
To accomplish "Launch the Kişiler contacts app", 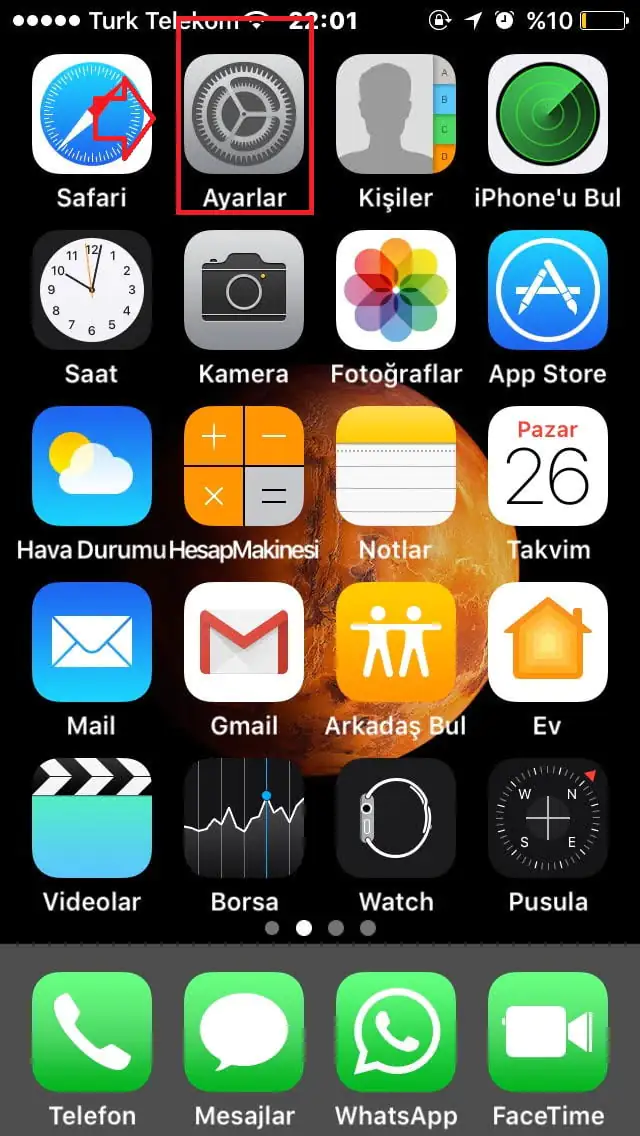I will pos(396,114).
